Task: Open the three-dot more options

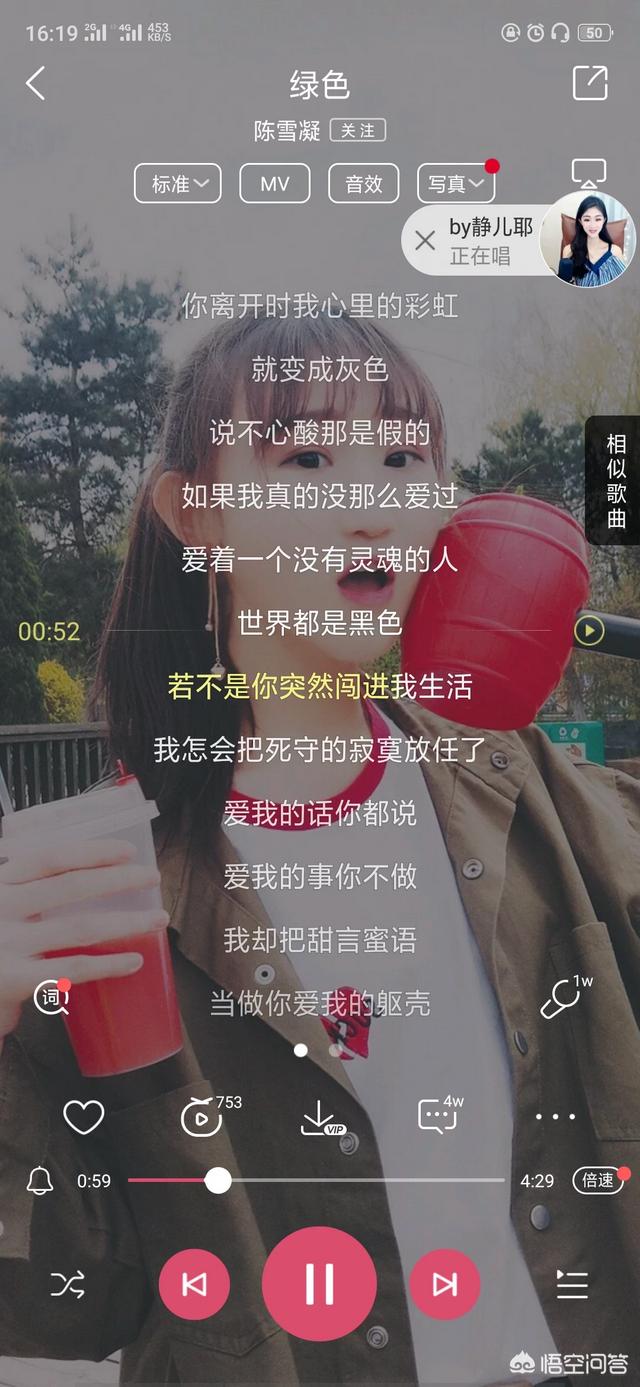Action: [x=556, y=1117]
